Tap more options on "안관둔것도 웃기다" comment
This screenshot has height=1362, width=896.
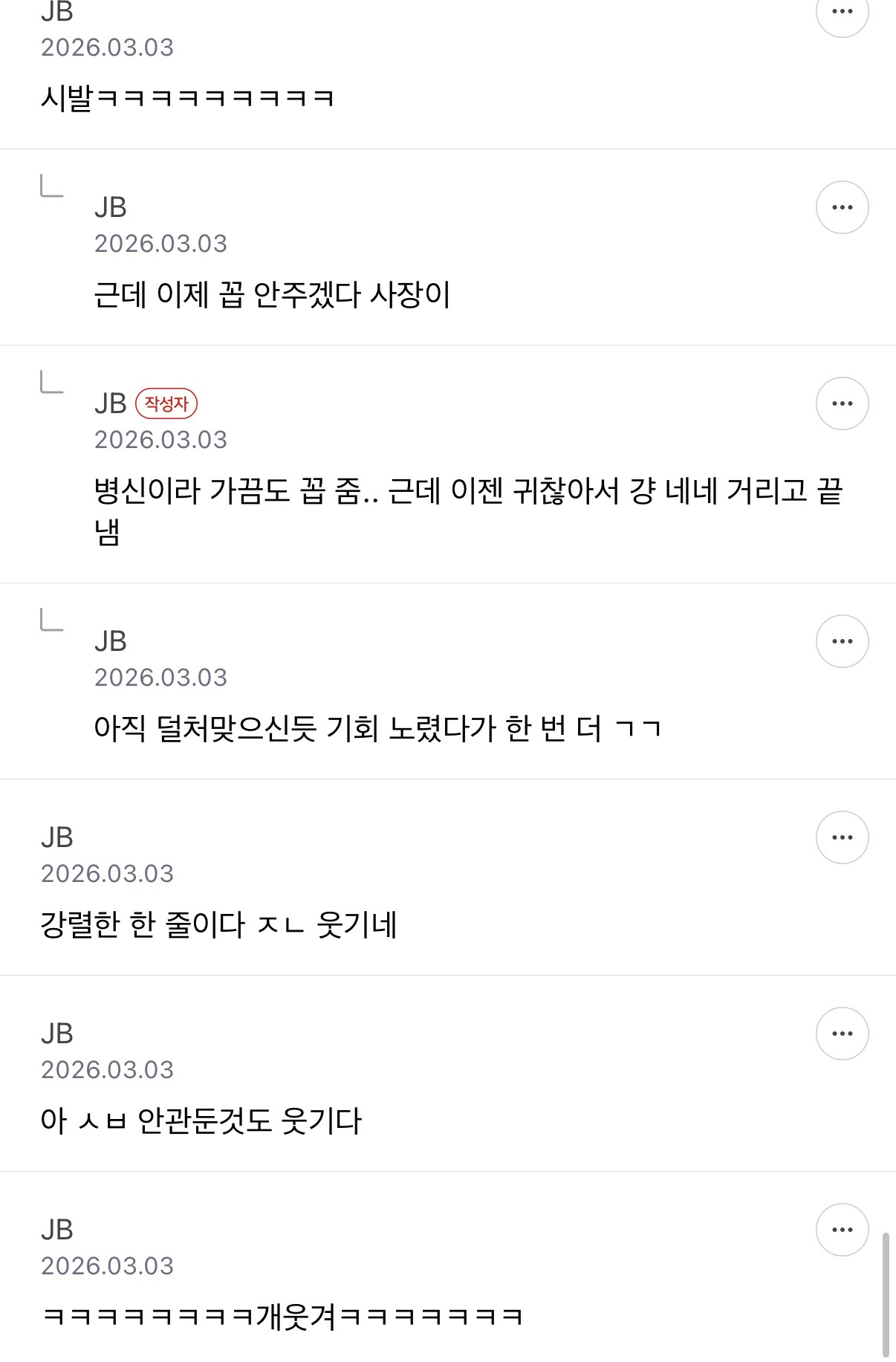point(842,1034)
